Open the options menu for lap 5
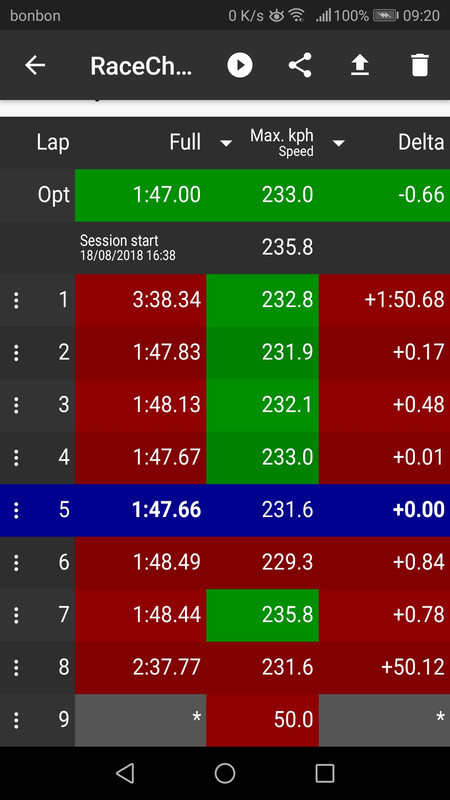 click(16, 510)
